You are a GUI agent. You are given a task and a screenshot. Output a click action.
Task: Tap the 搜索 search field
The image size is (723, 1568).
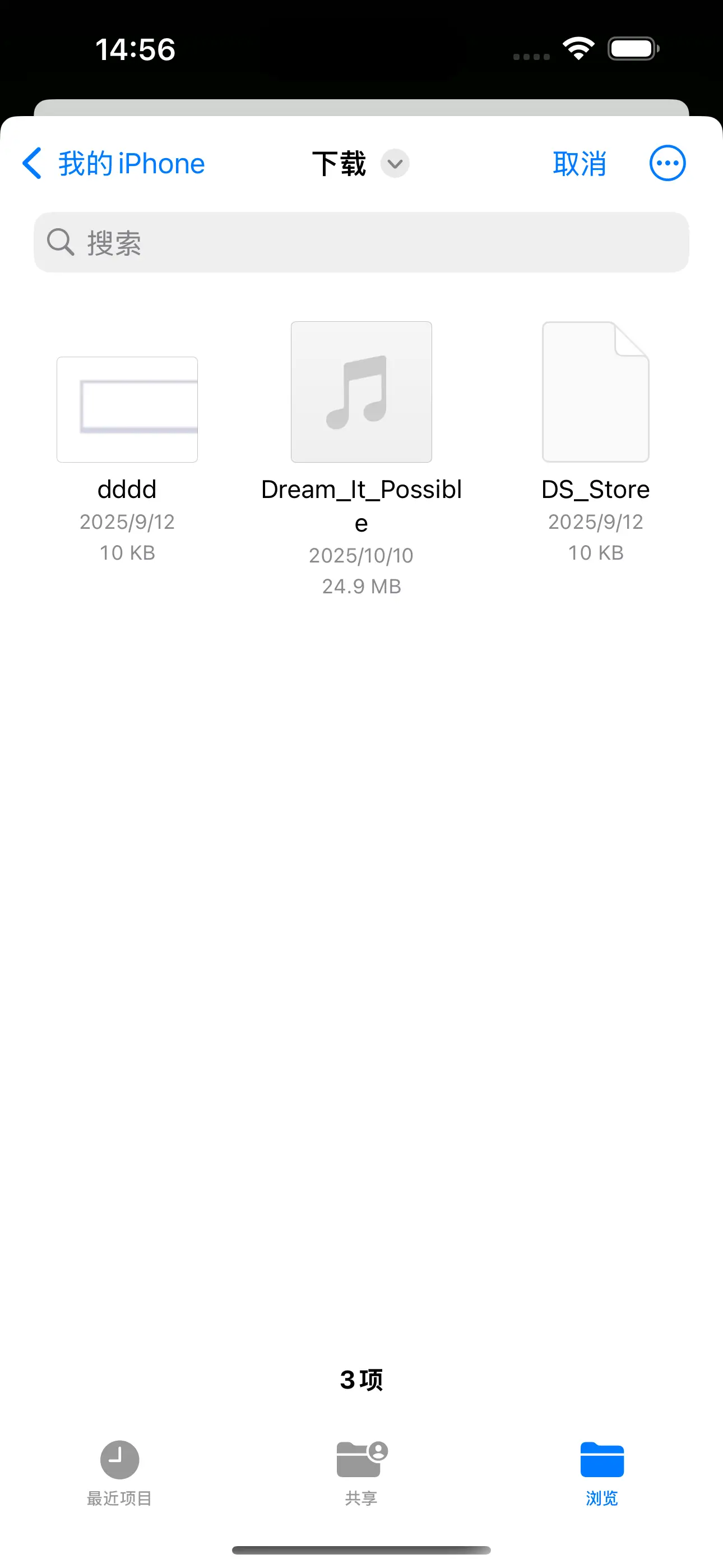point(361,242)
